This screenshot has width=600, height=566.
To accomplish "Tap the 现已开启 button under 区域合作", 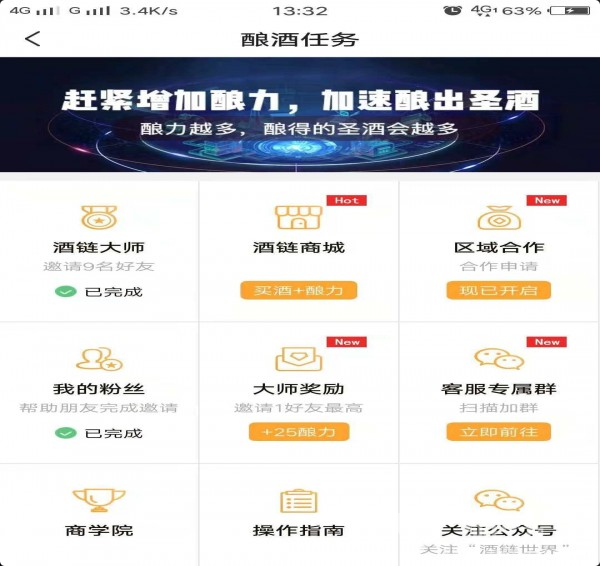I will [x=498, y=291].
